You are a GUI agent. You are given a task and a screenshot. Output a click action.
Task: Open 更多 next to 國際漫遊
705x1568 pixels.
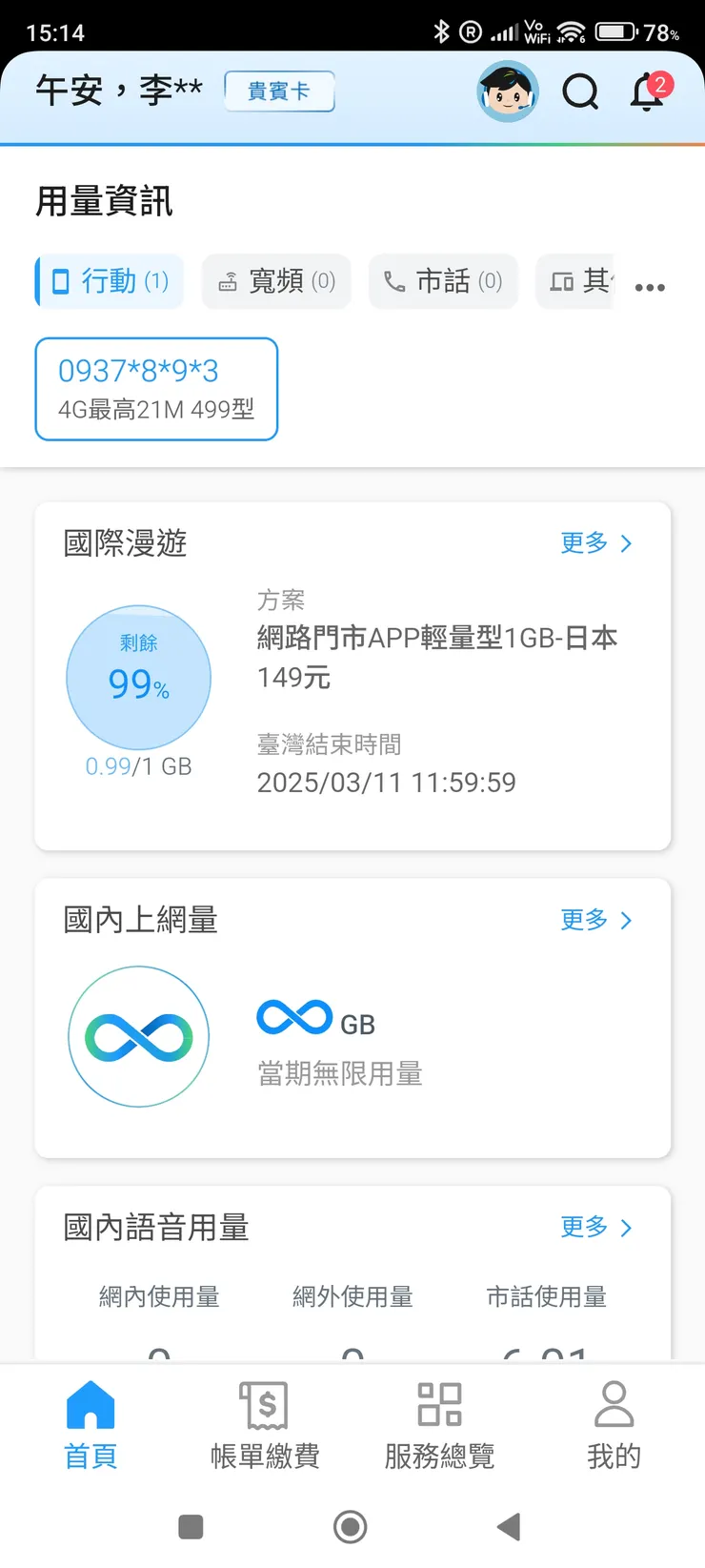[x=594, y=543]
